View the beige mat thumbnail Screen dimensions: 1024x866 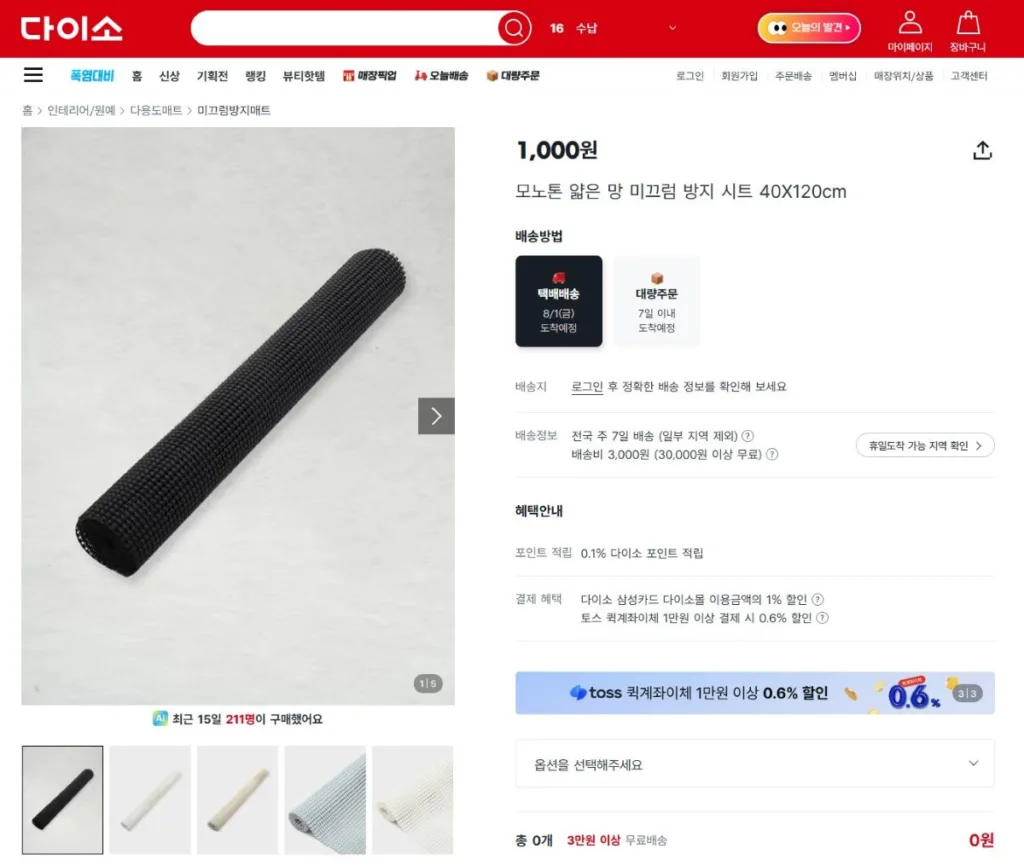tap(237, 799)
